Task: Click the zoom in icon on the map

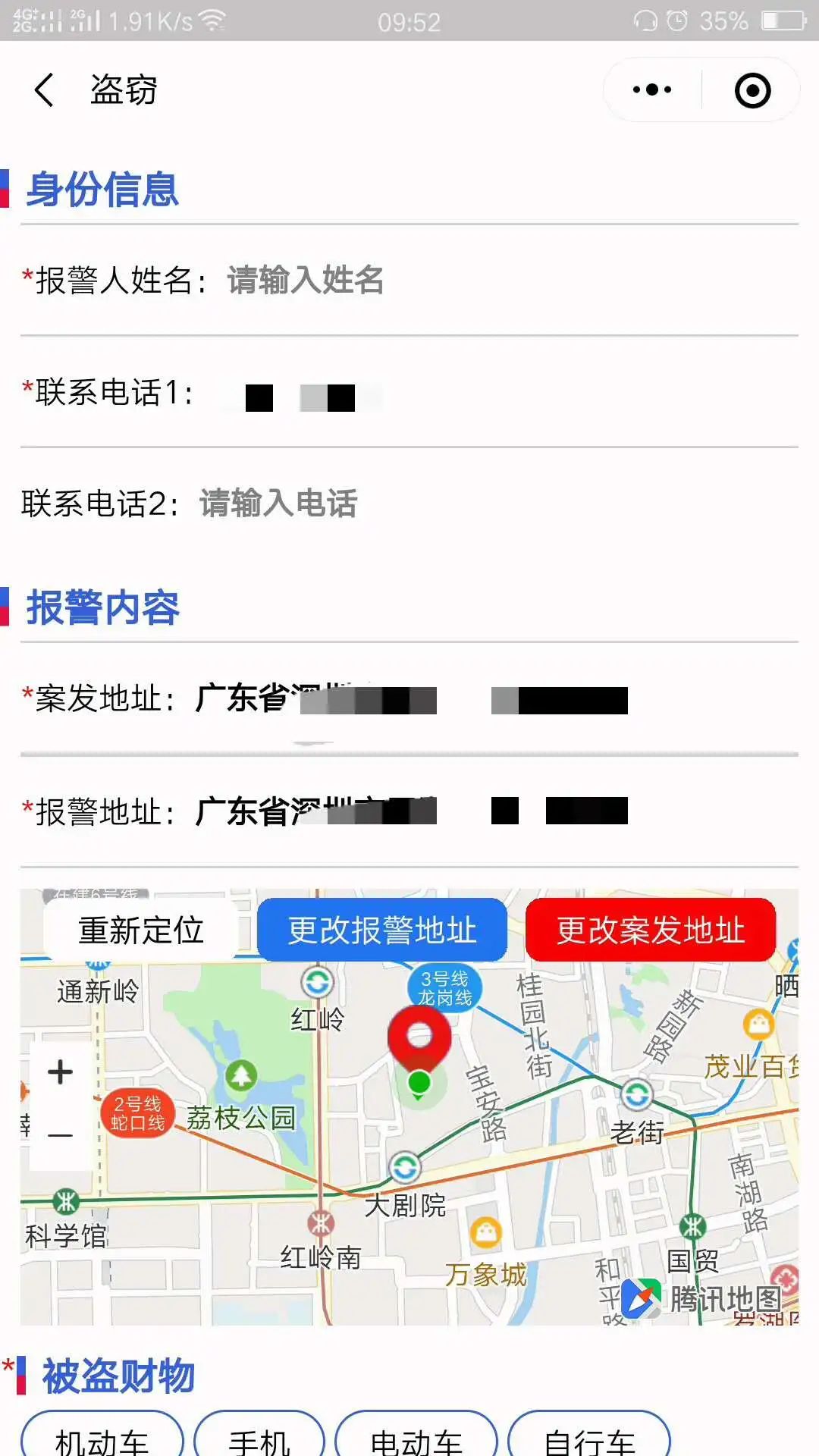Action: pos(60,1071)
